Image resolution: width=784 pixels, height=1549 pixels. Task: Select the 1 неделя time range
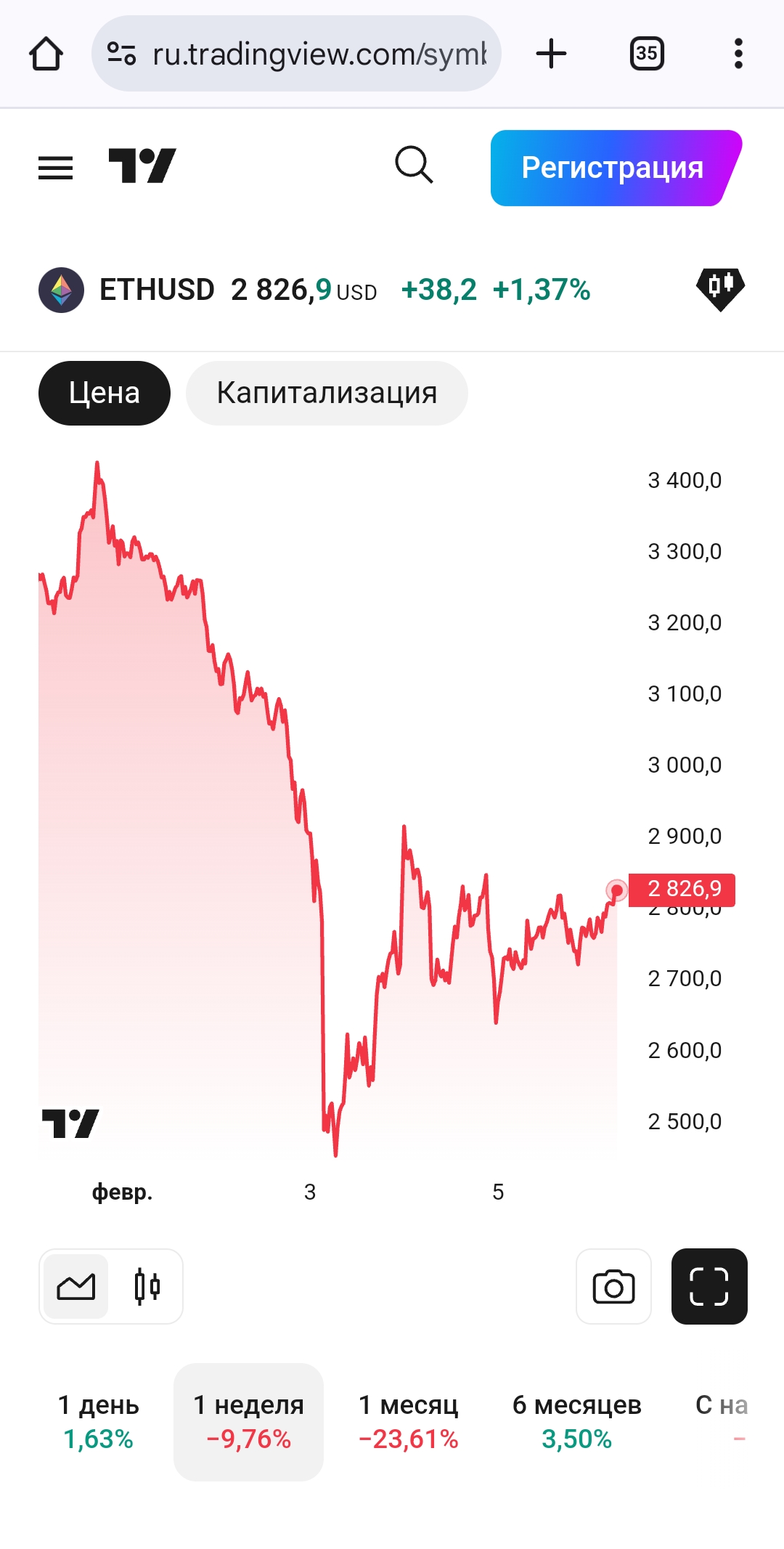[248, 1421]
